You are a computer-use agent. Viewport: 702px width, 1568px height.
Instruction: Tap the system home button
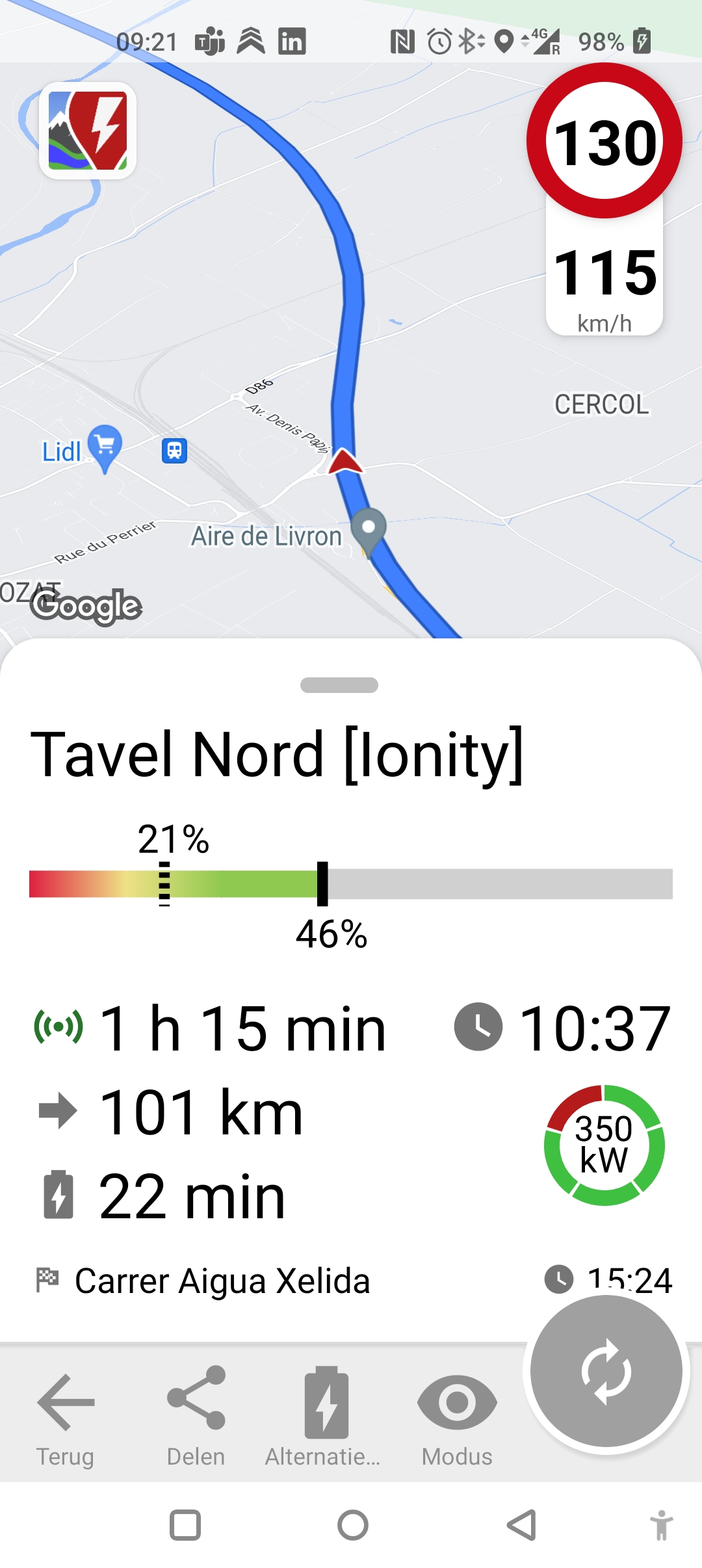click(353, 1525)
